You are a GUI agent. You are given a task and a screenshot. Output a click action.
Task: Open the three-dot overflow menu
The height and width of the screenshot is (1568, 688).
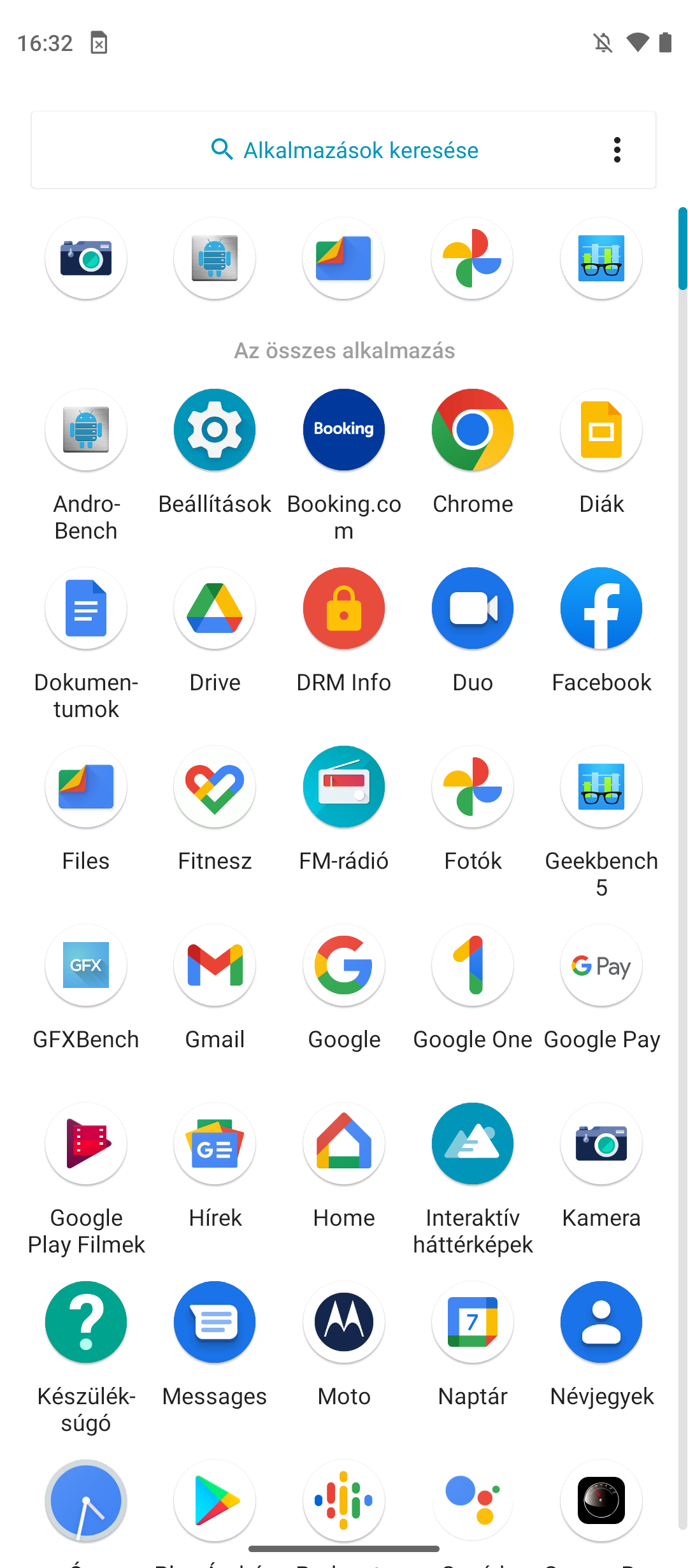coord(617,150)
